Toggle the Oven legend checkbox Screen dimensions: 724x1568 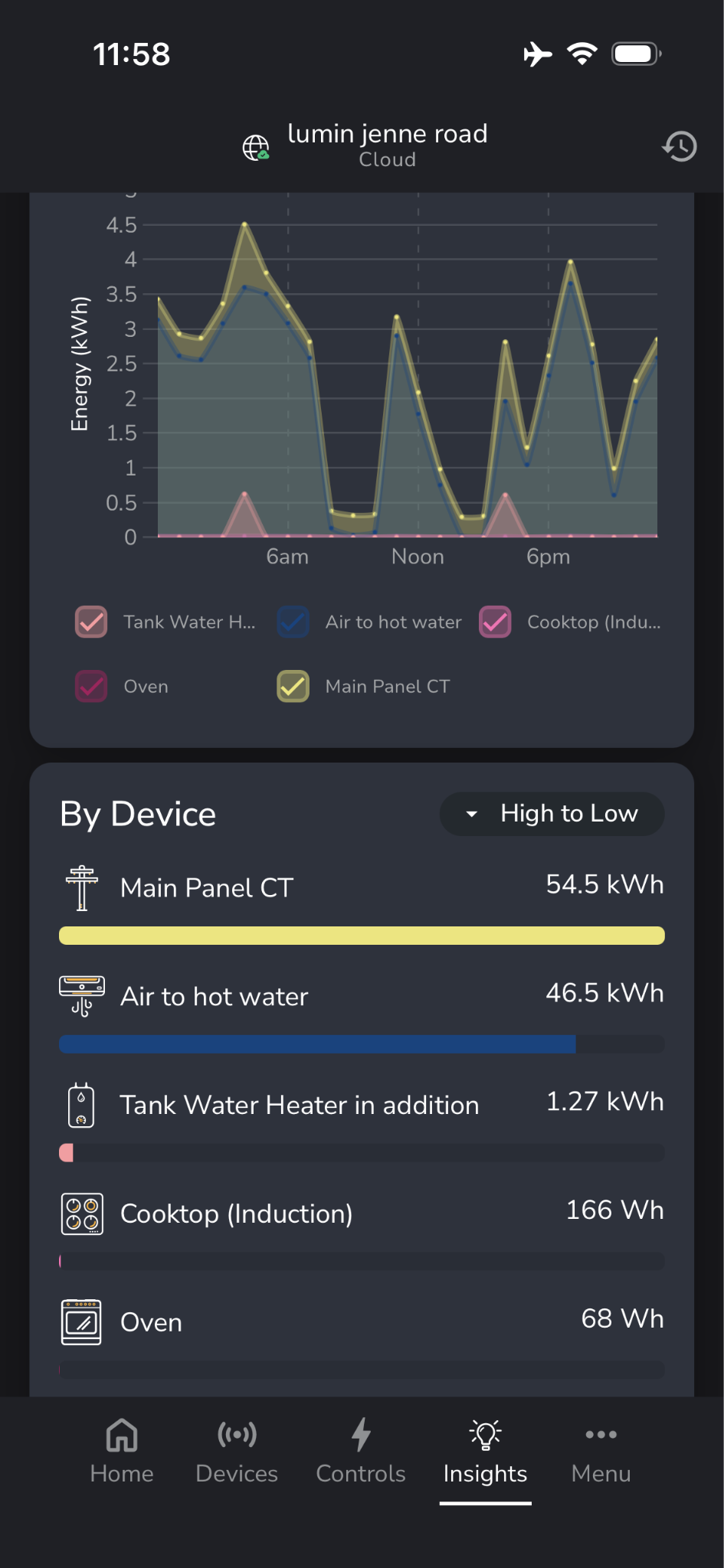click(91, 686)
